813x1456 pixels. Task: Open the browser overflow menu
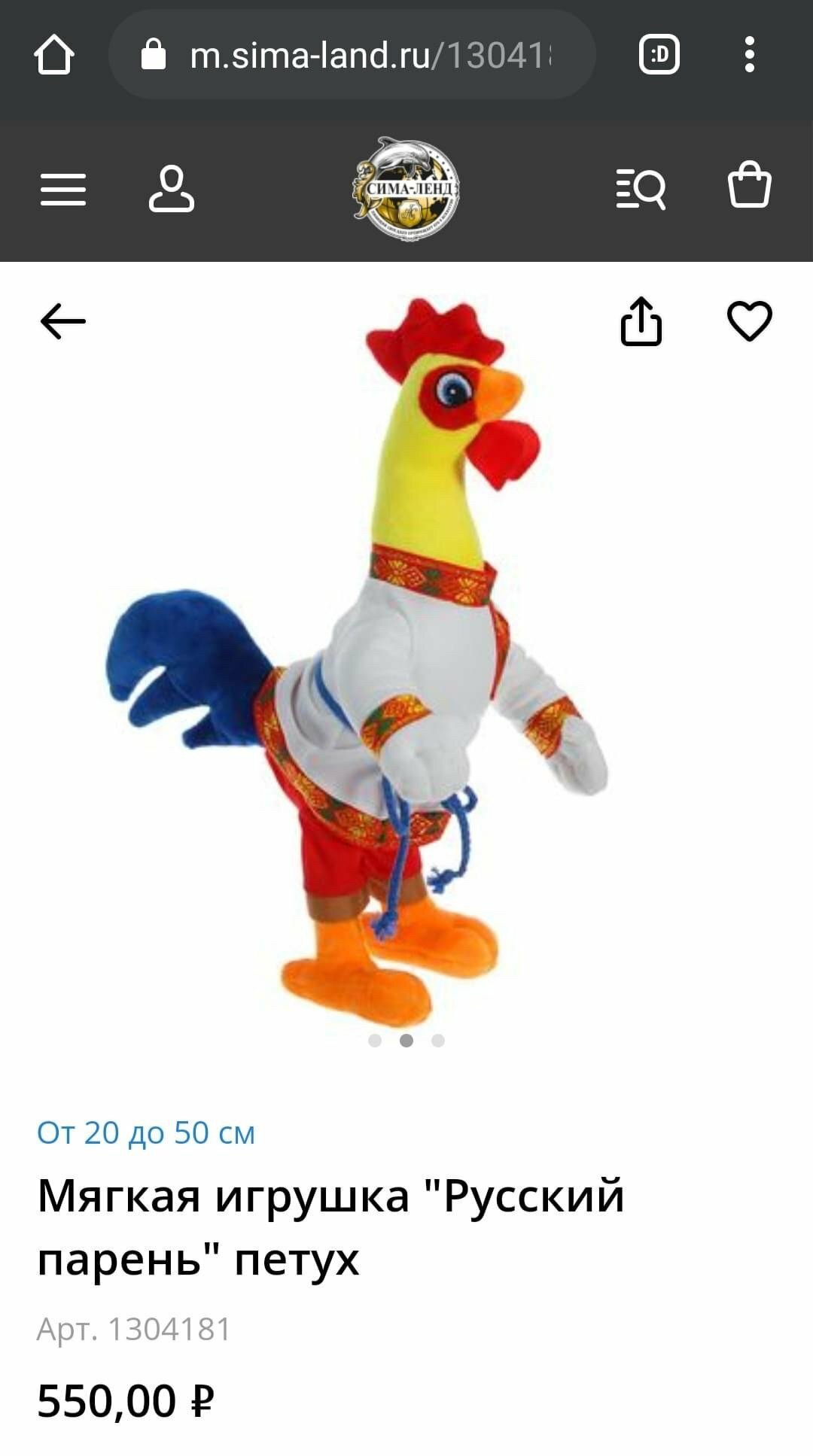tap(749, 55)
